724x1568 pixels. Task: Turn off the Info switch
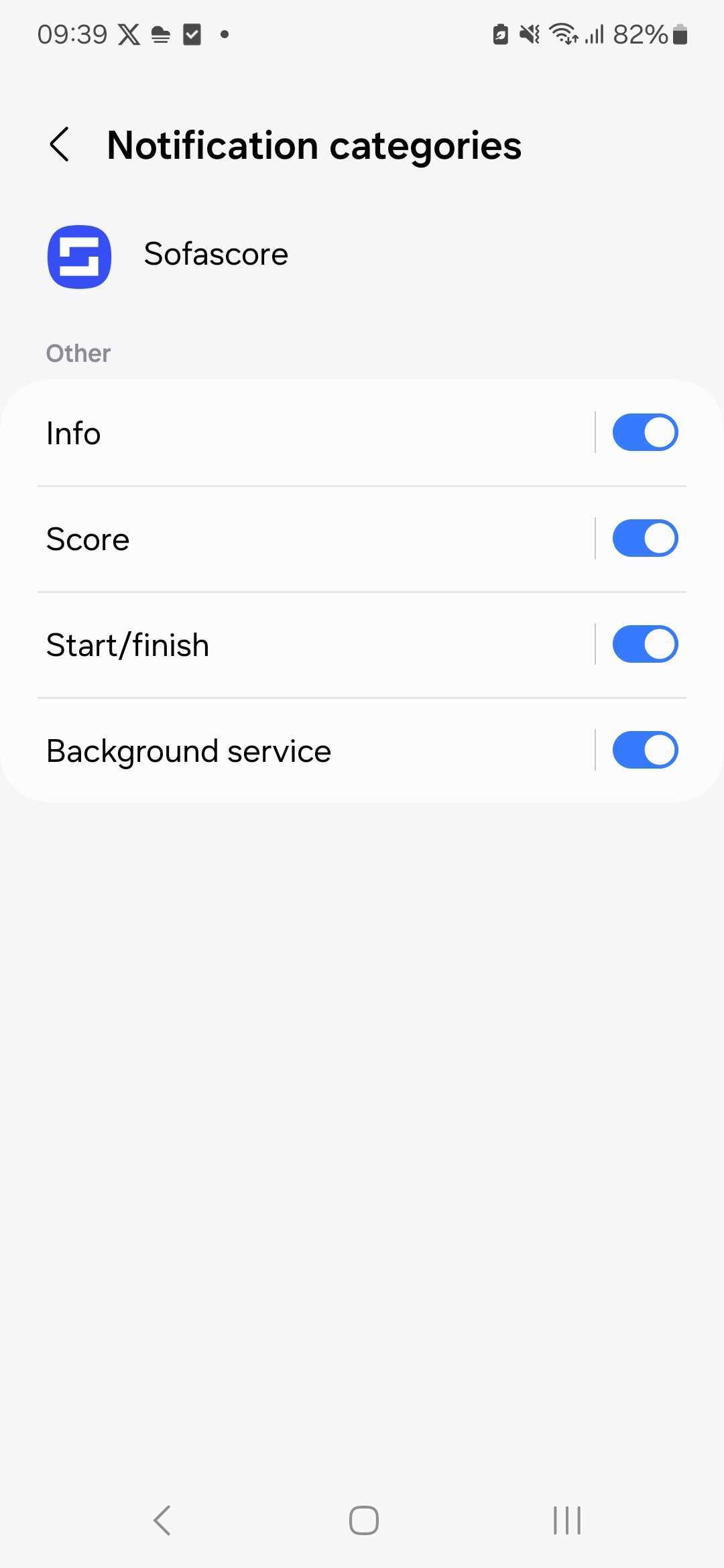pos(645,433)
